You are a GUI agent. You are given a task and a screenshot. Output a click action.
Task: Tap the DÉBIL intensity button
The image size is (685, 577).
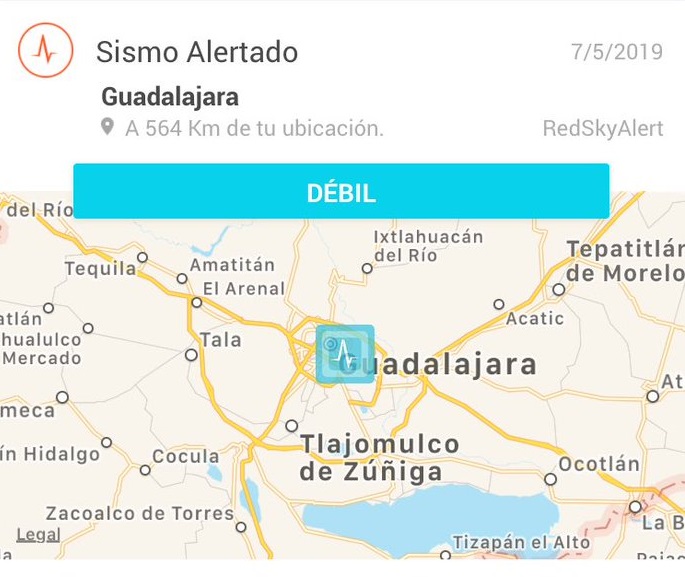coord(341,192)
